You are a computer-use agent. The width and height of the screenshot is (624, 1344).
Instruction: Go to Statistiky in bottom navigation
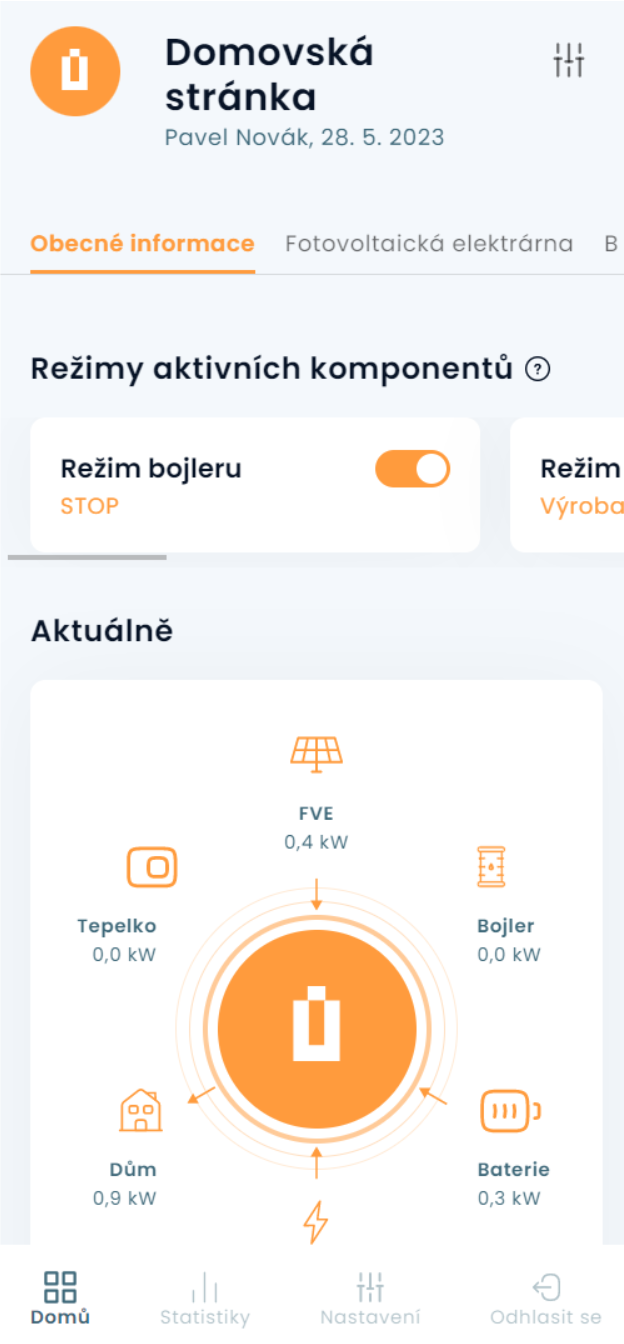[204, 1297]
